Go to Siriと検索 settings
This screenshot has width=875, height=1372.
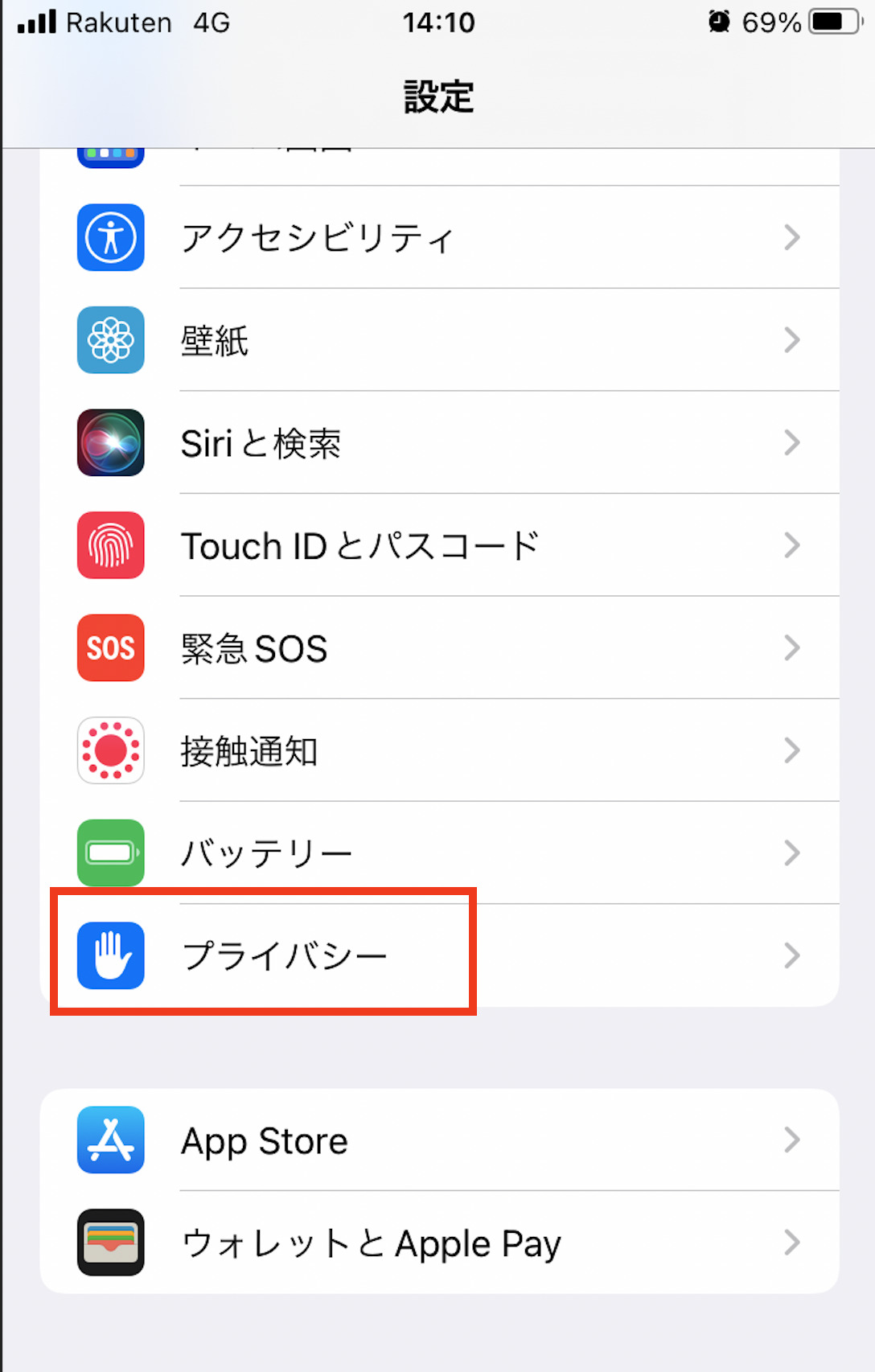(x=438, y=443)
